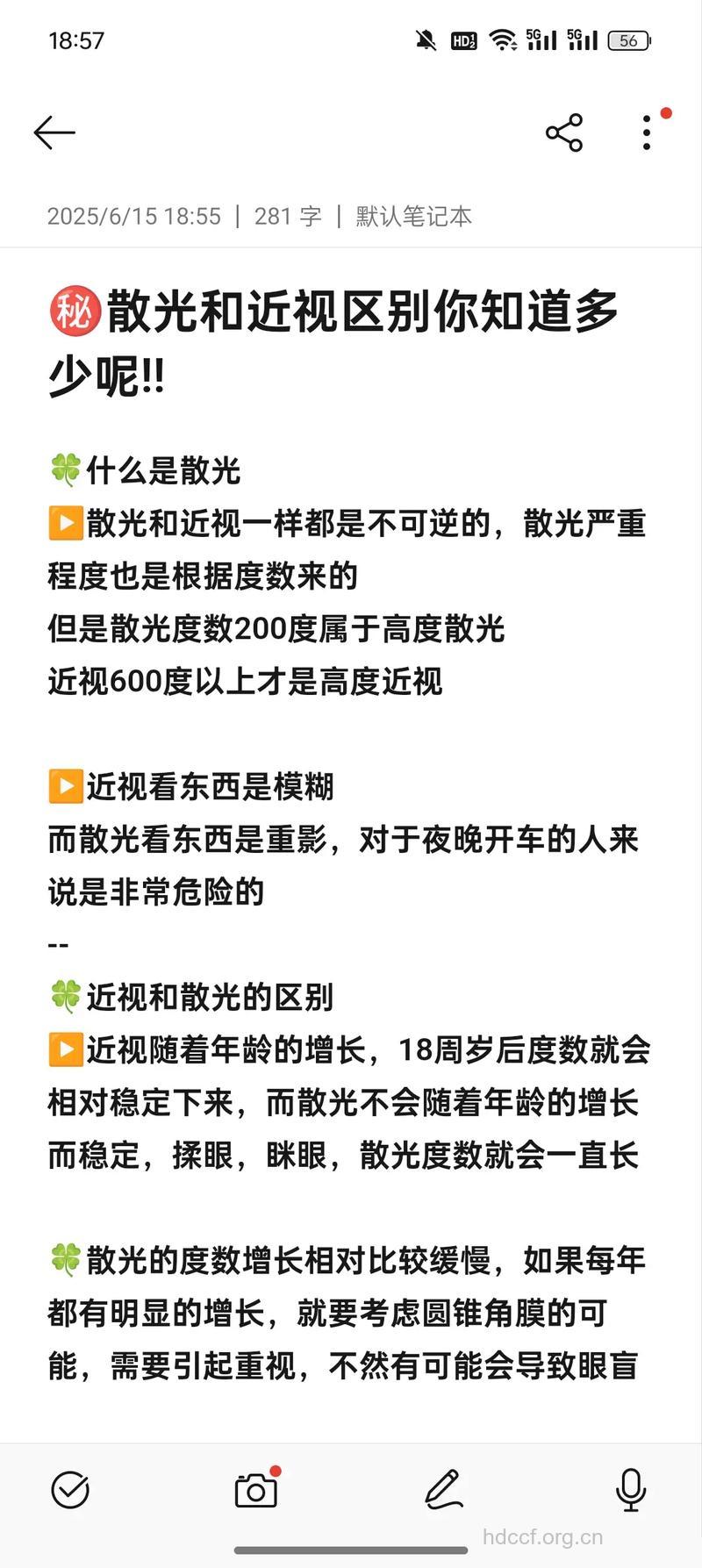Tap the back arrow to leave the note
Image resolution: width=702 pixels, height=1568 pixels.
click(x=53, y=132)
